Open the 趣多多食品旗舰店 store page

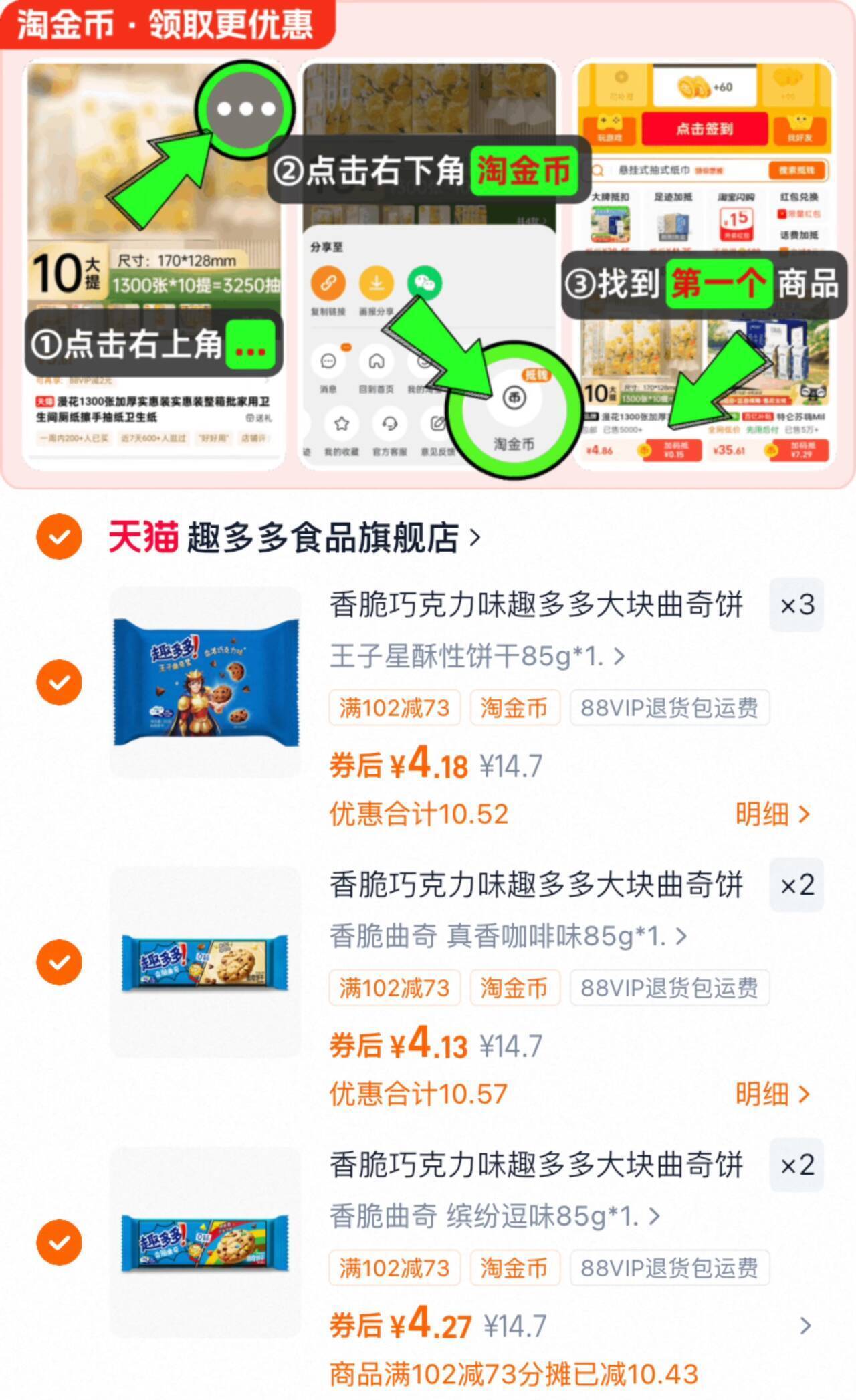(293, 538)
